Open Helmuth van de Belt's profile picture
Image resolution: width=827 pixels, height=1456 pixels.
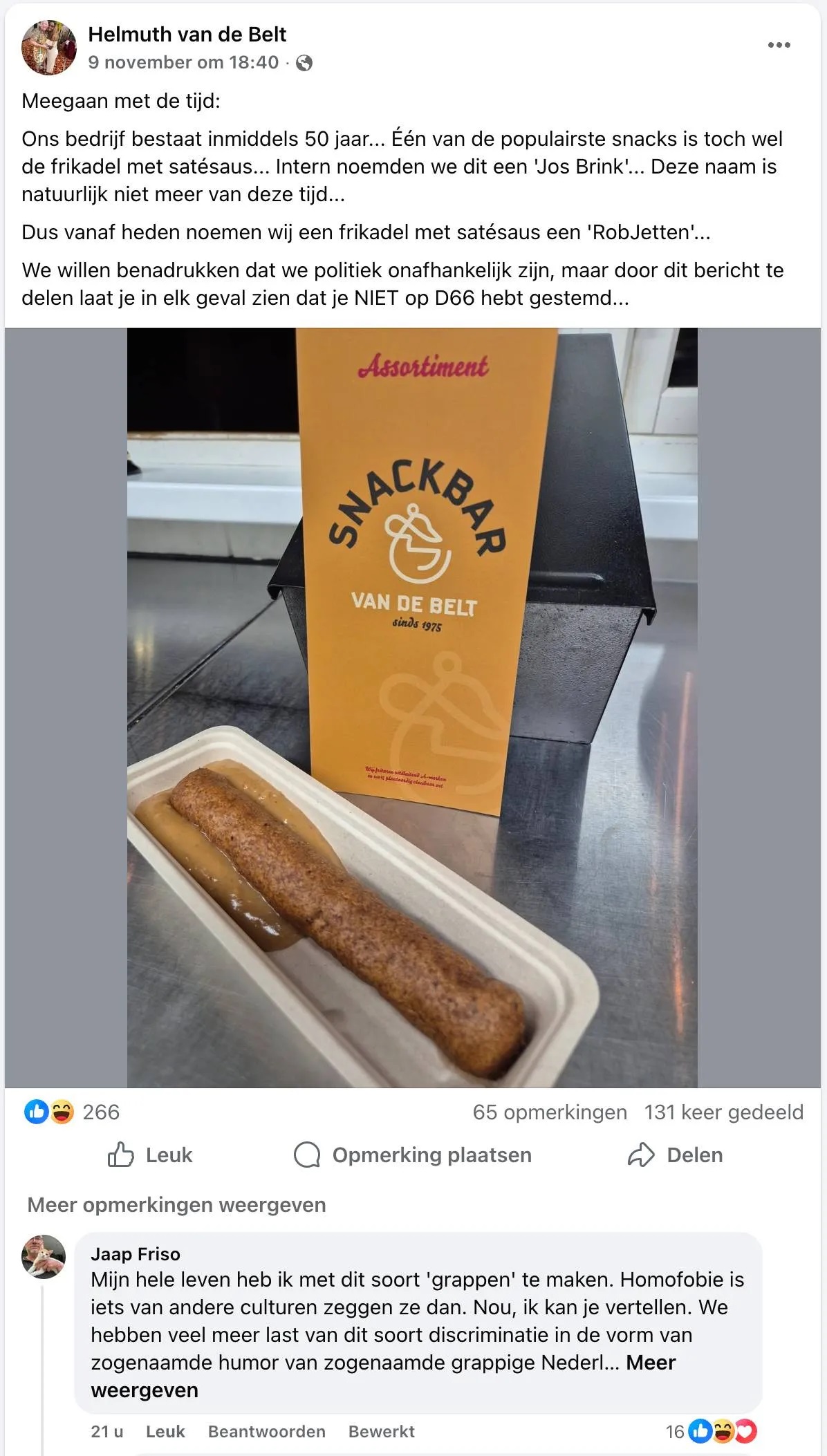pyautogui.click(x=48, y=48)
